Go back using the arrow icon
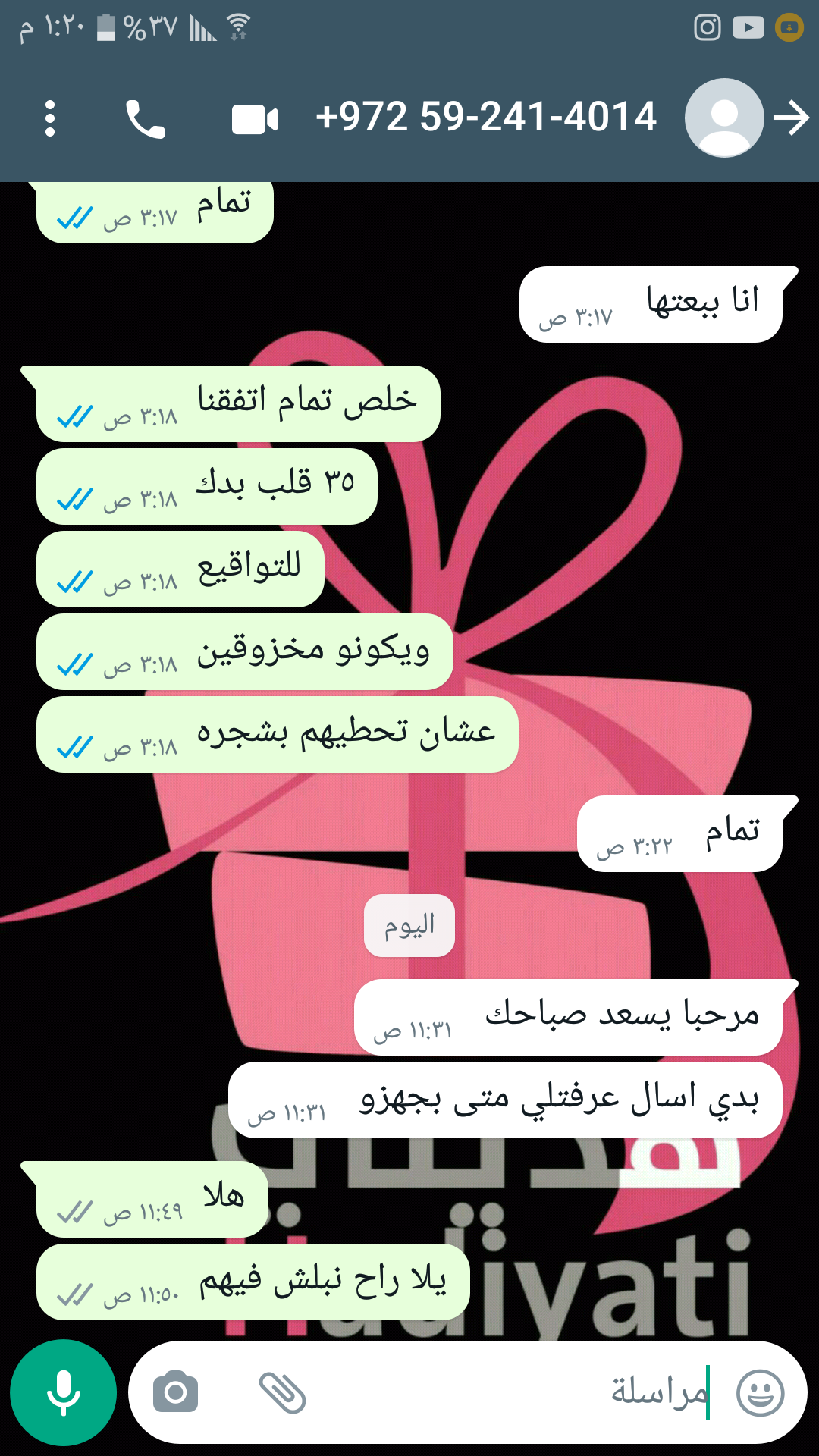 (792, 118)
